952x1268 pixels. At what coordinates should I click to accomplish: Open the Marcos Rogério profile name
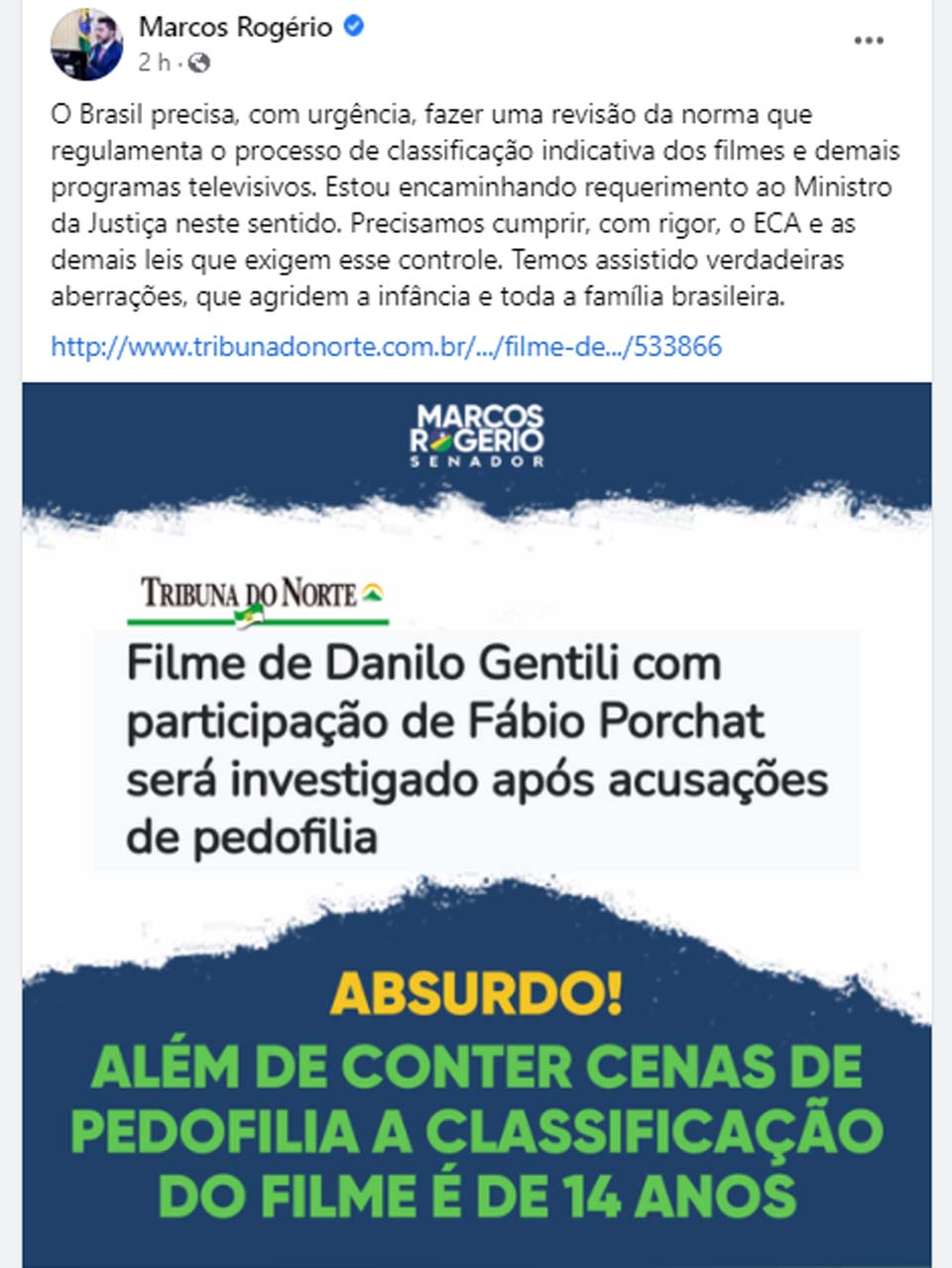(x=235, y=27)
